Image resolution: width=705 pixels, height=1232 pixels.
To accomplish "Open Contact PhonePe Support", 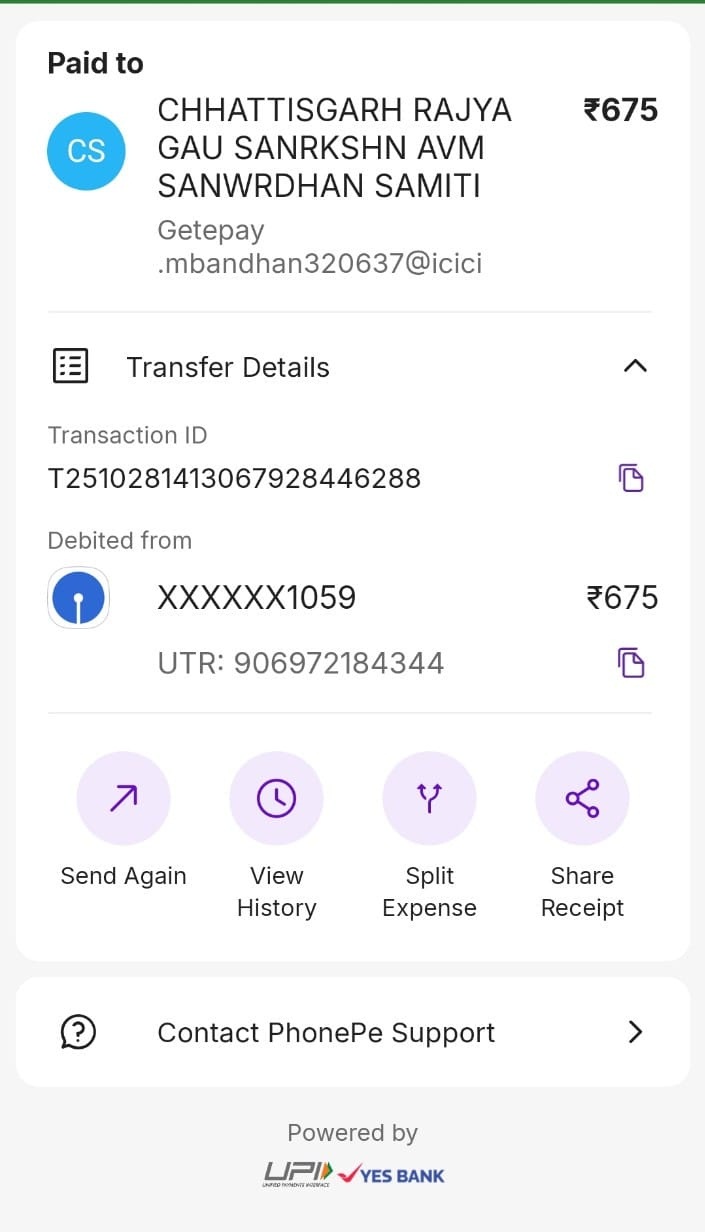I will coord(352,1032).
